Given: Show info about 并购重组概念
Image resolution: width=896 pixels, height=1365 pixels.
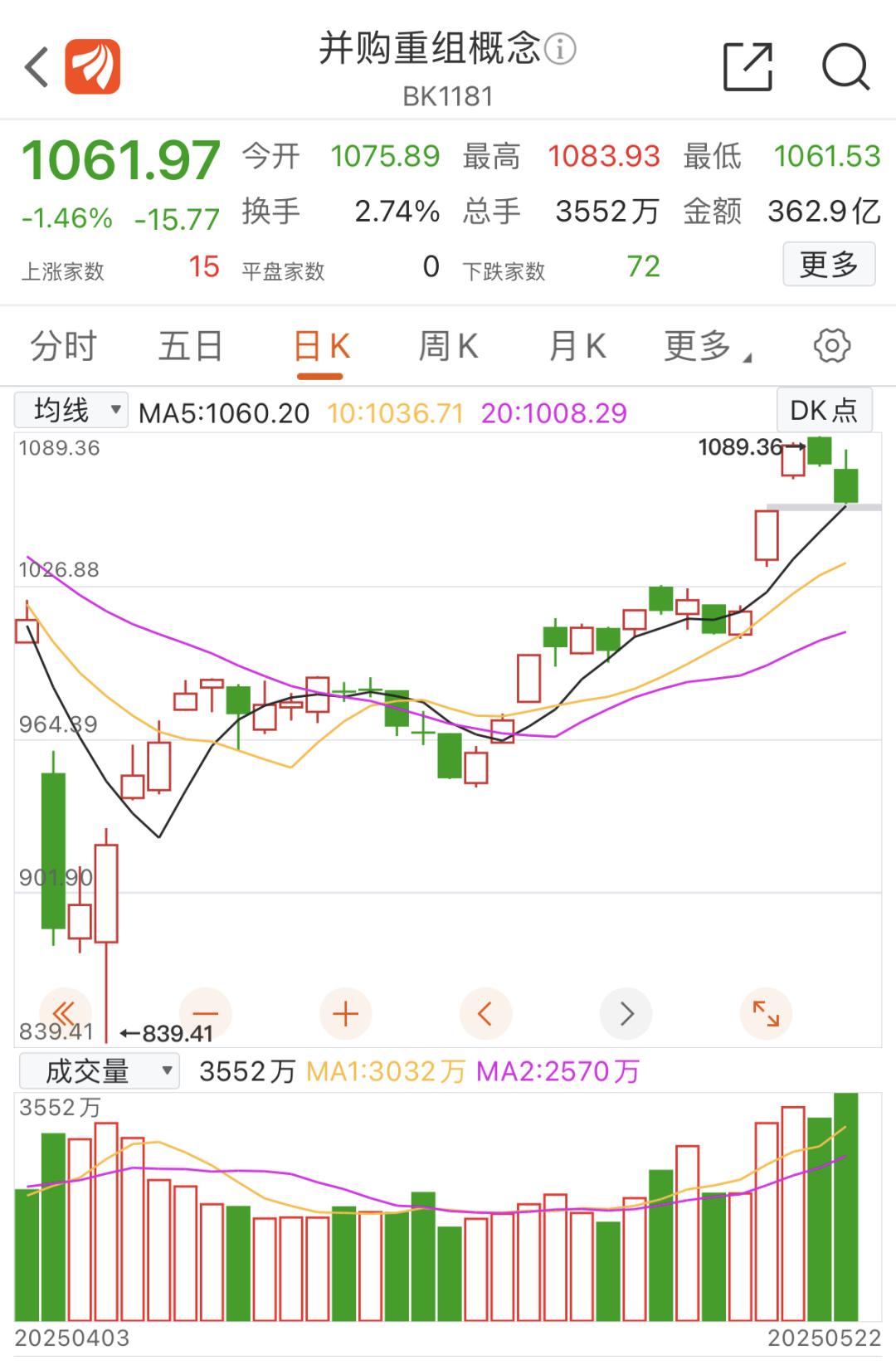Looking at the screenshot, I should [x=561, y=49].
